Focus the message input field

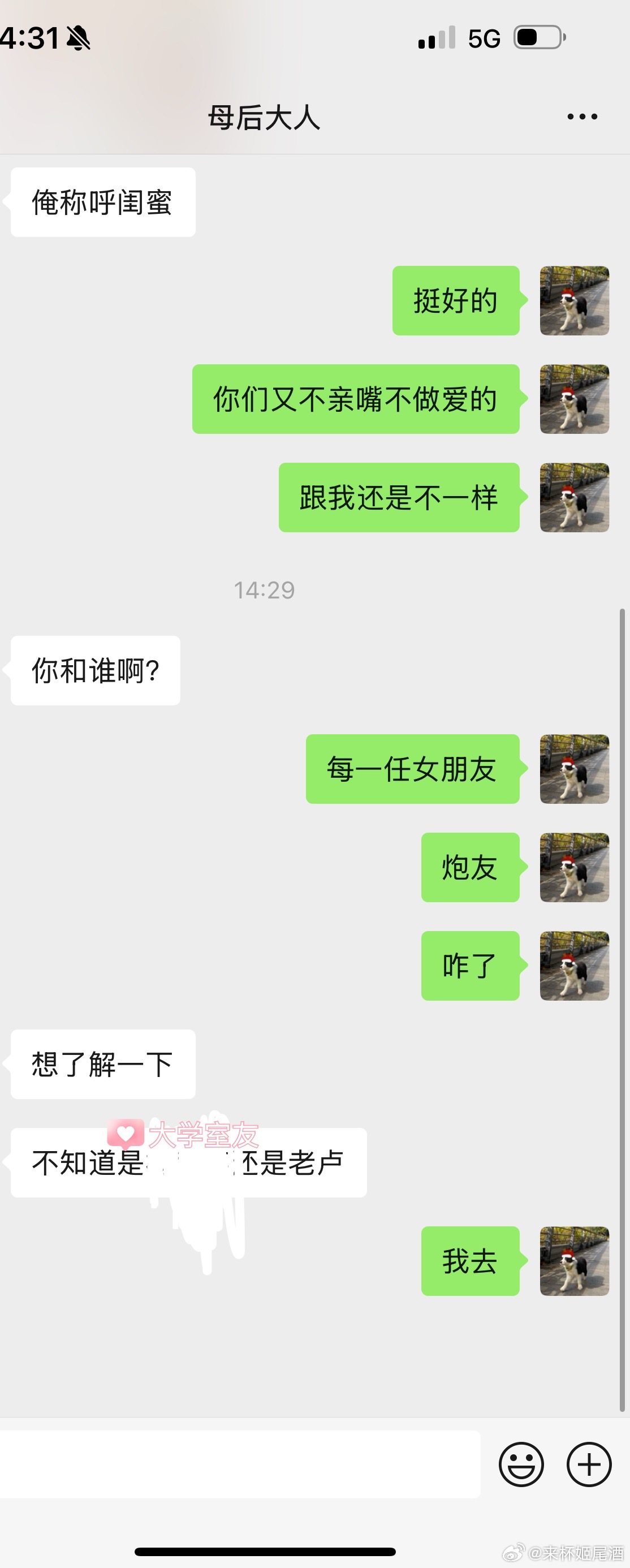240,1464
